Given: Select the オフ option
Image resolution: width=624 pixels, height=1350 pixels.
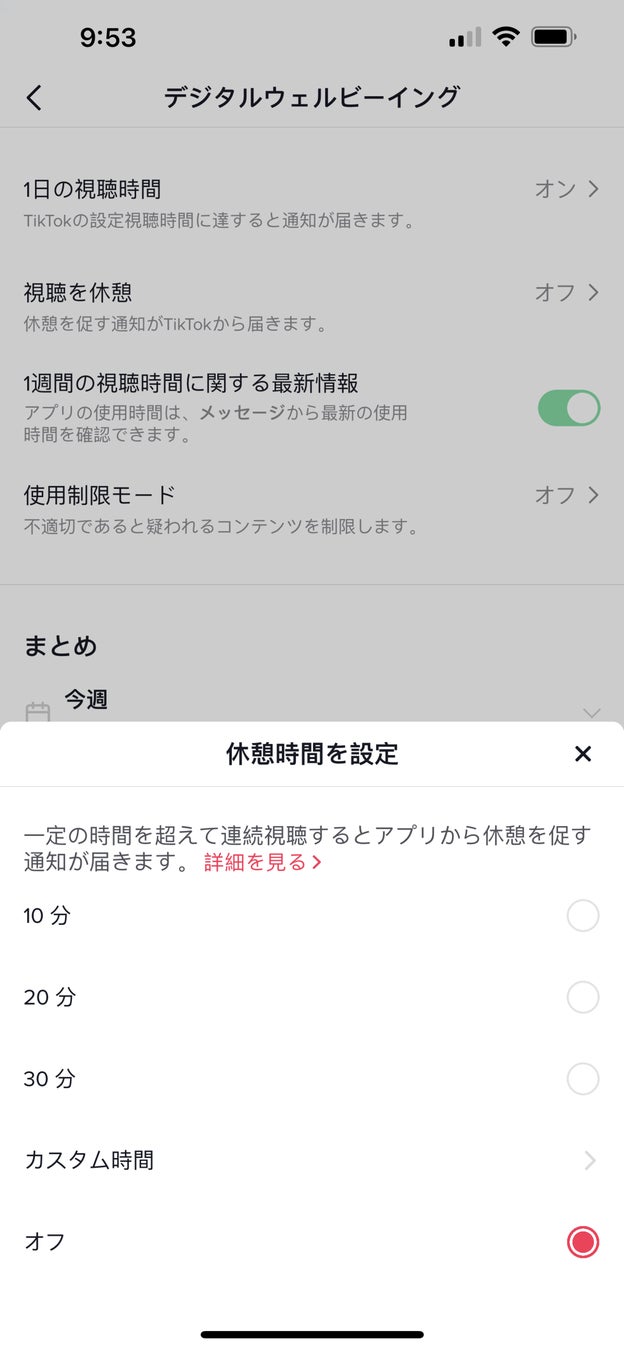Looking at the screenshot, I should (x=582, y=1242).
